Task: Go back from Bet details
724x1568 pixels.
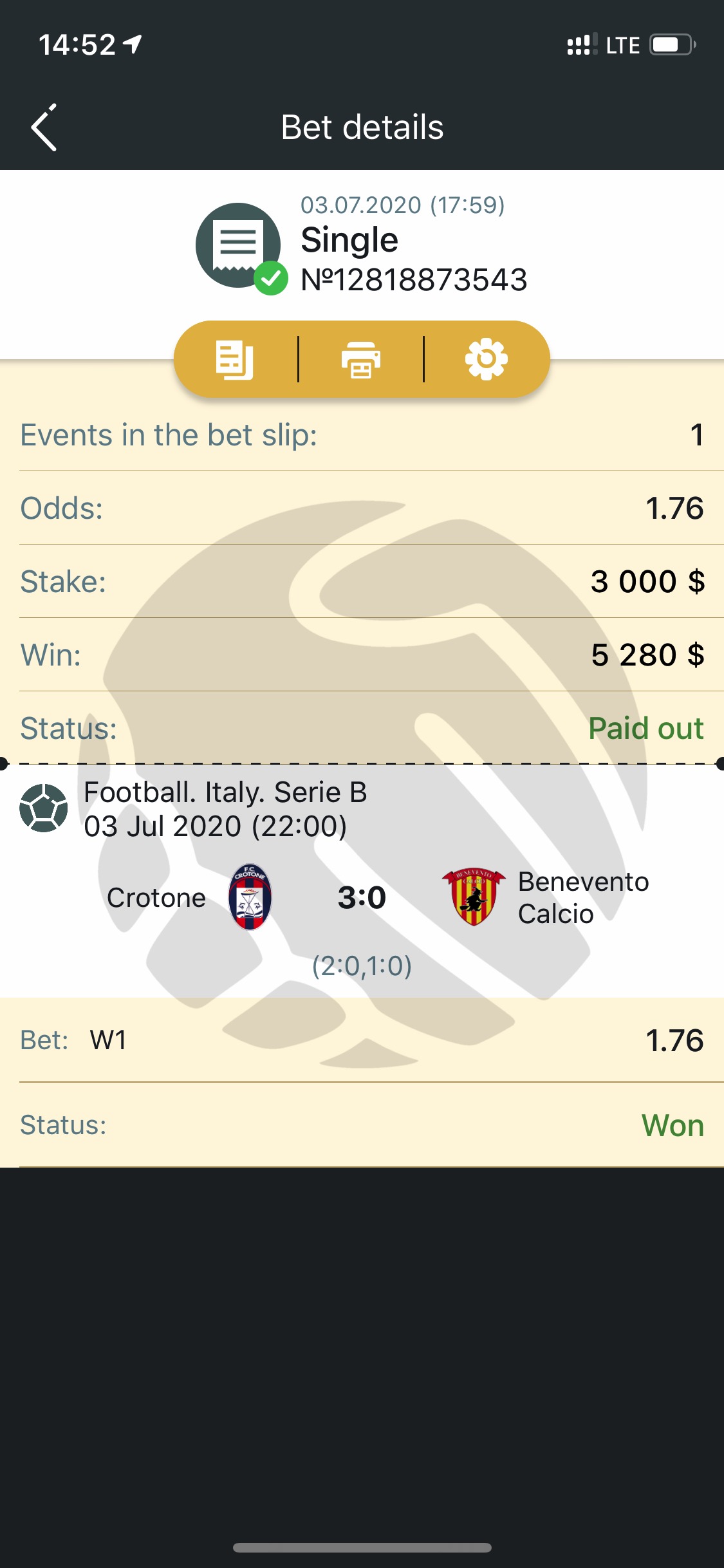Action: point(44,127)
